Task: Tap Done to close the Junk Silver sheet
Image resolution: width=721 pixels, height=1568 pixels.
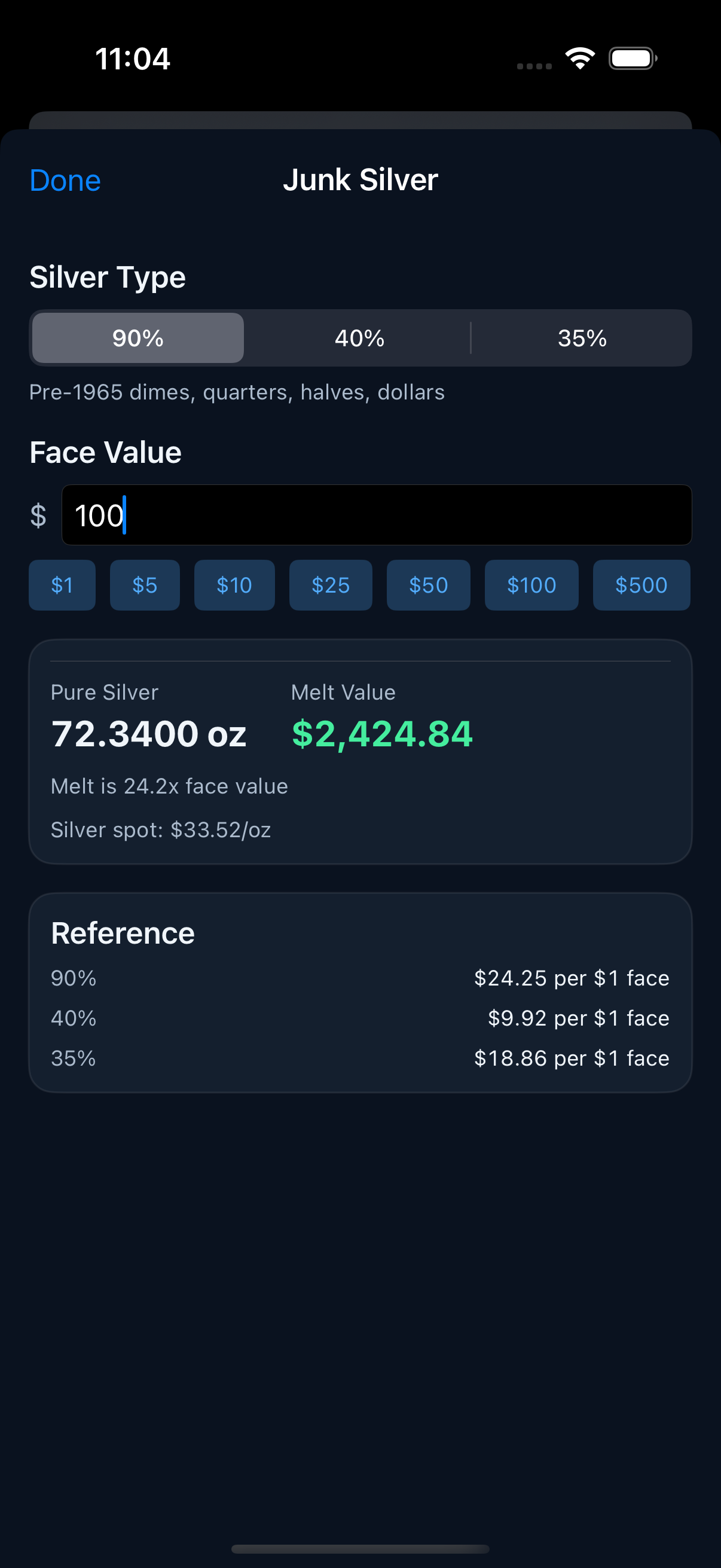Action: [65, 179]
